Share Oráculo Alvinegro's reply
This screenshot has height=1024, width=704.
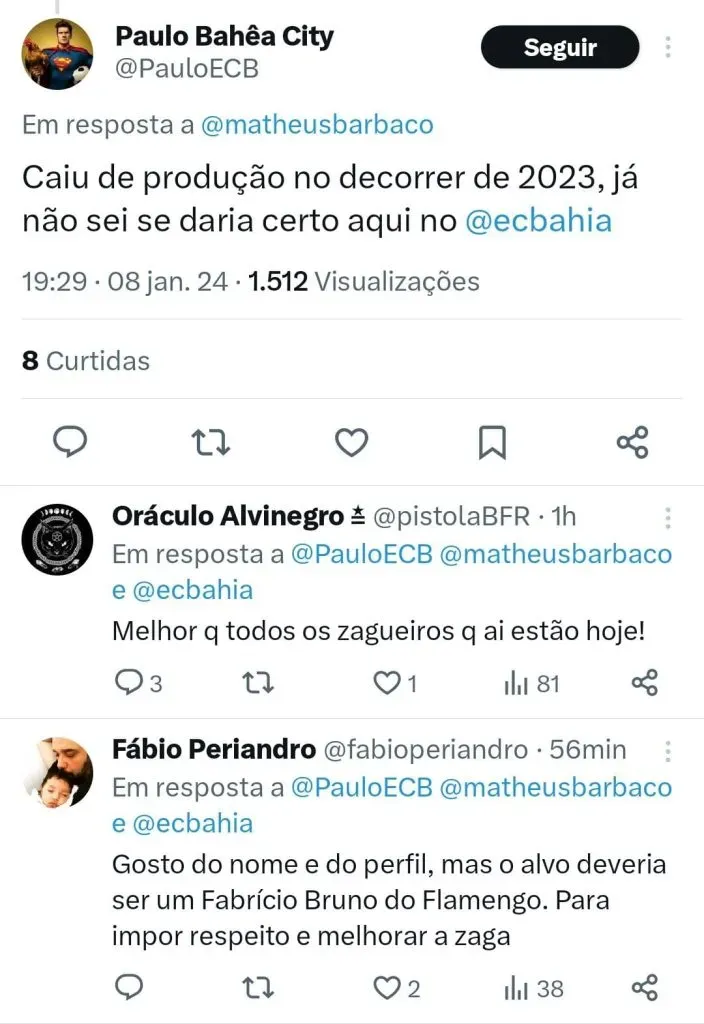(645, 683)
